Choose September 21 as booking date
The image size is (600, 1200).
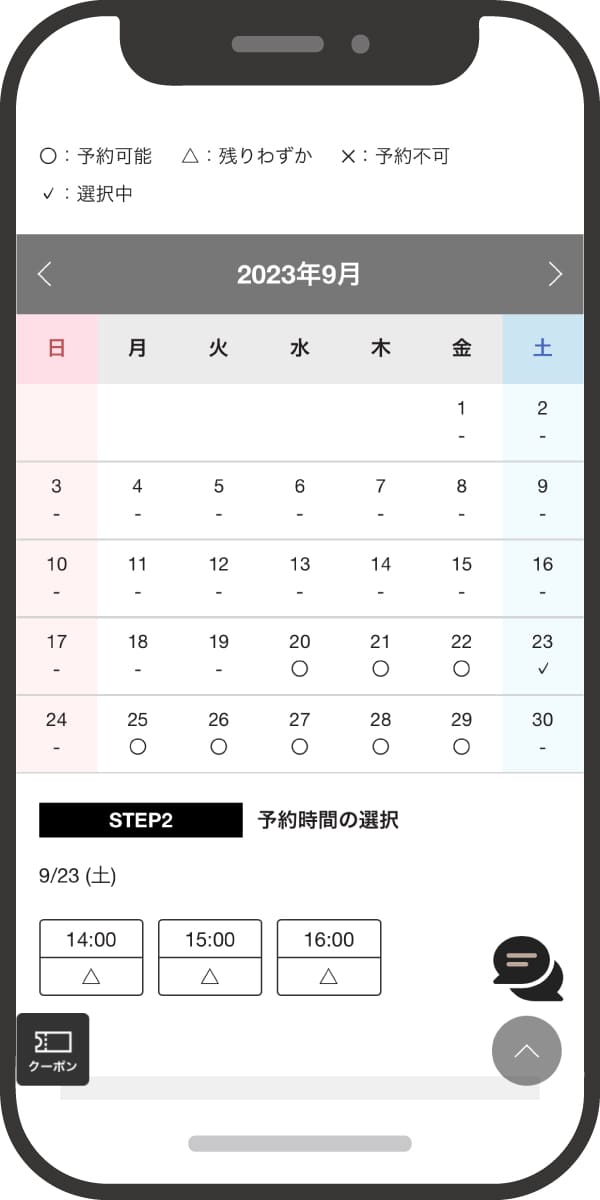tap(380, 656)
